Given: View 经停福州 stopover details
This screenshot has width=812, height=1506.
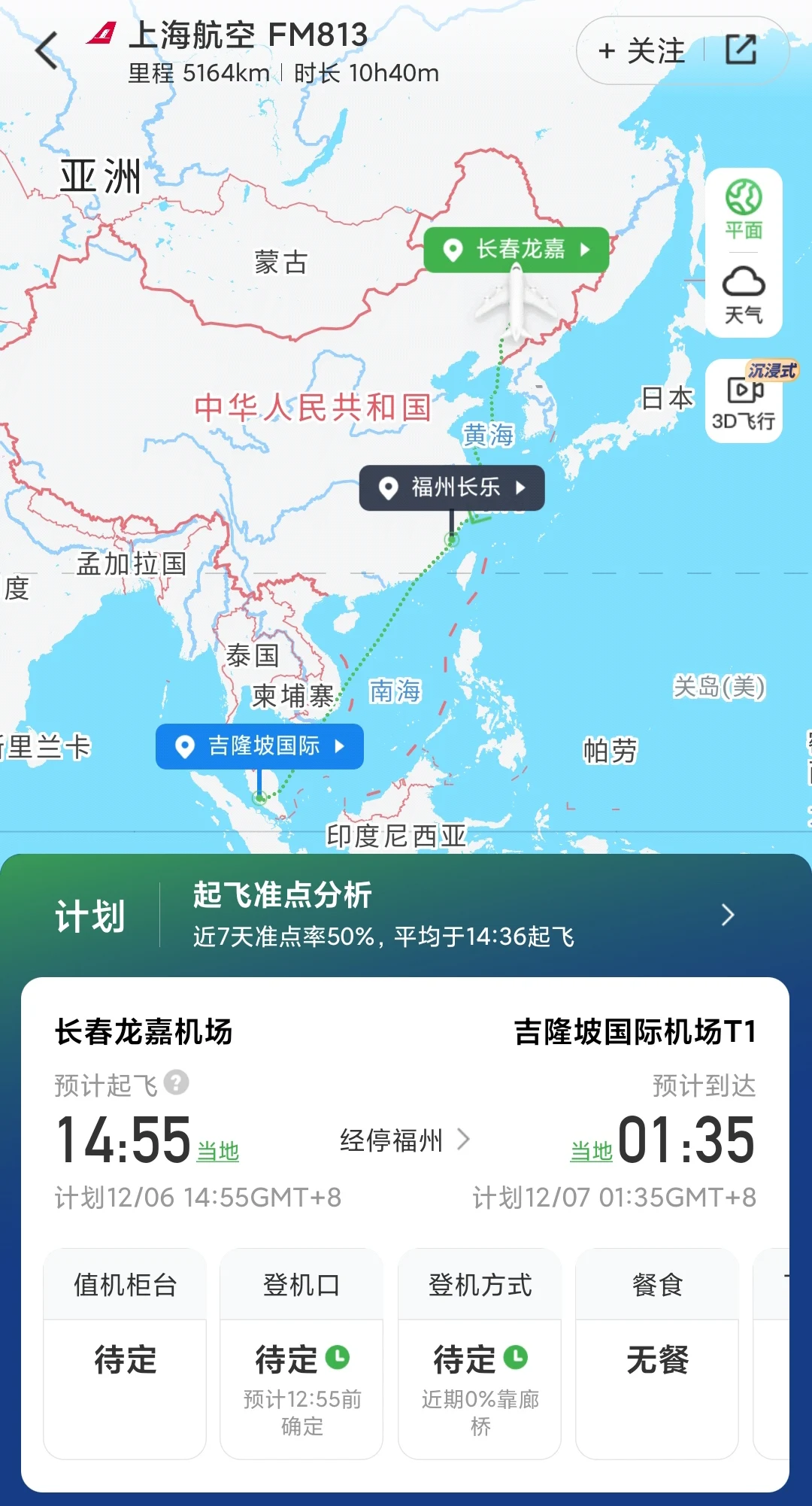Looking at the screenshot, I should (404, 1140).
